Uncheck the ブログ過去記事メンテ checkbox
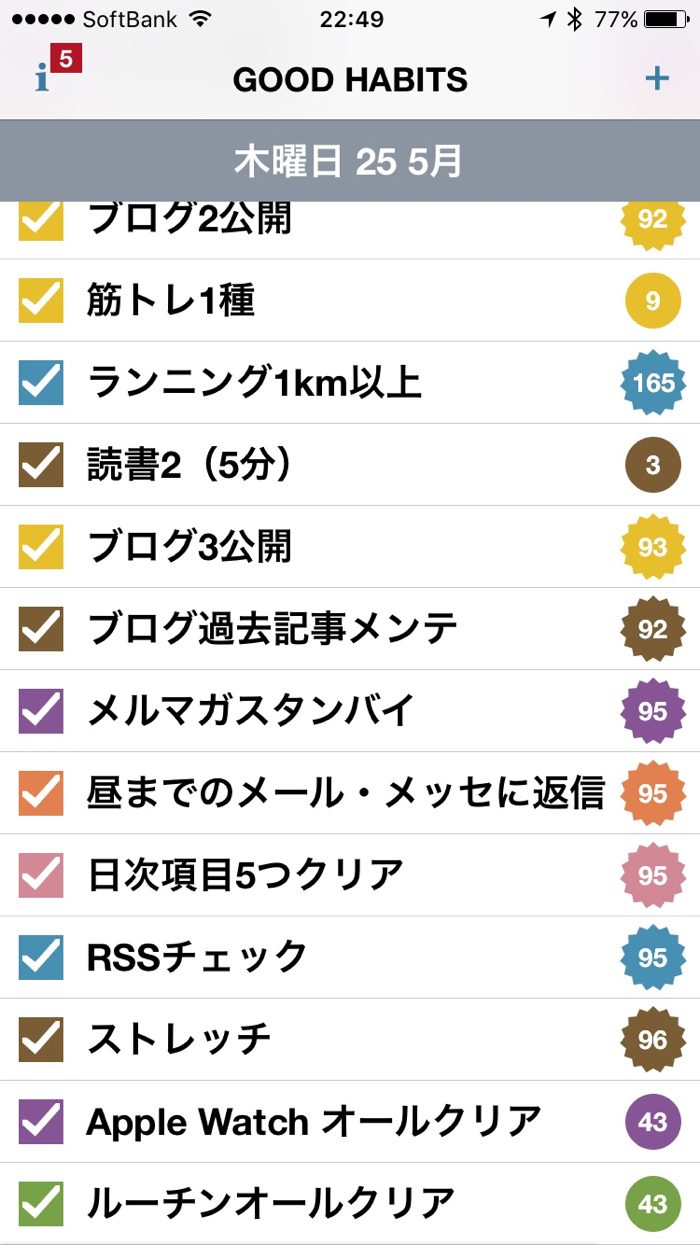The height and width of the screenshot is (1245, 700). click(x=41, y=629)
